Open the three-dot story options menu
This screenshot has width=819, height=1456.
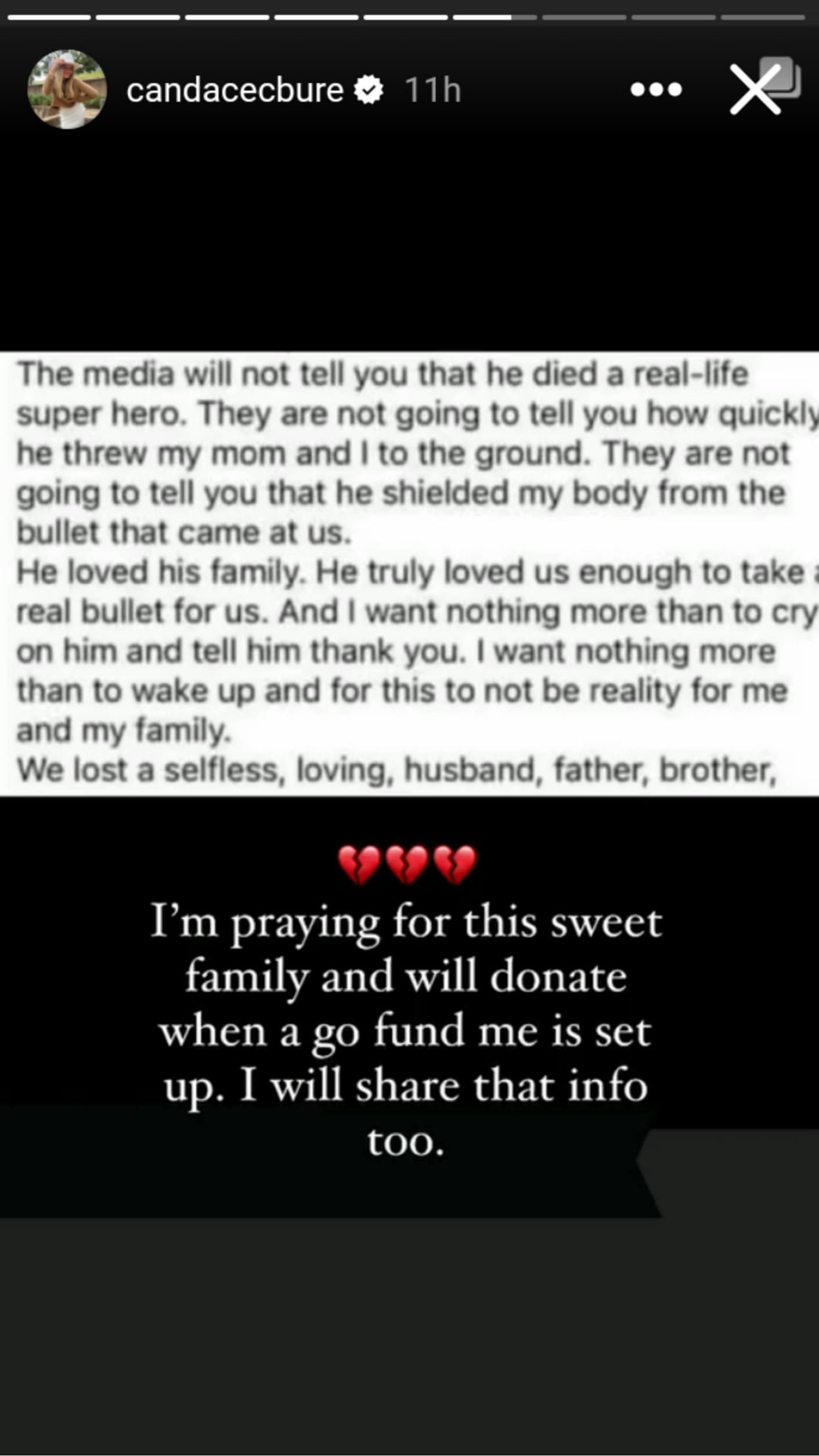[656, 89]
